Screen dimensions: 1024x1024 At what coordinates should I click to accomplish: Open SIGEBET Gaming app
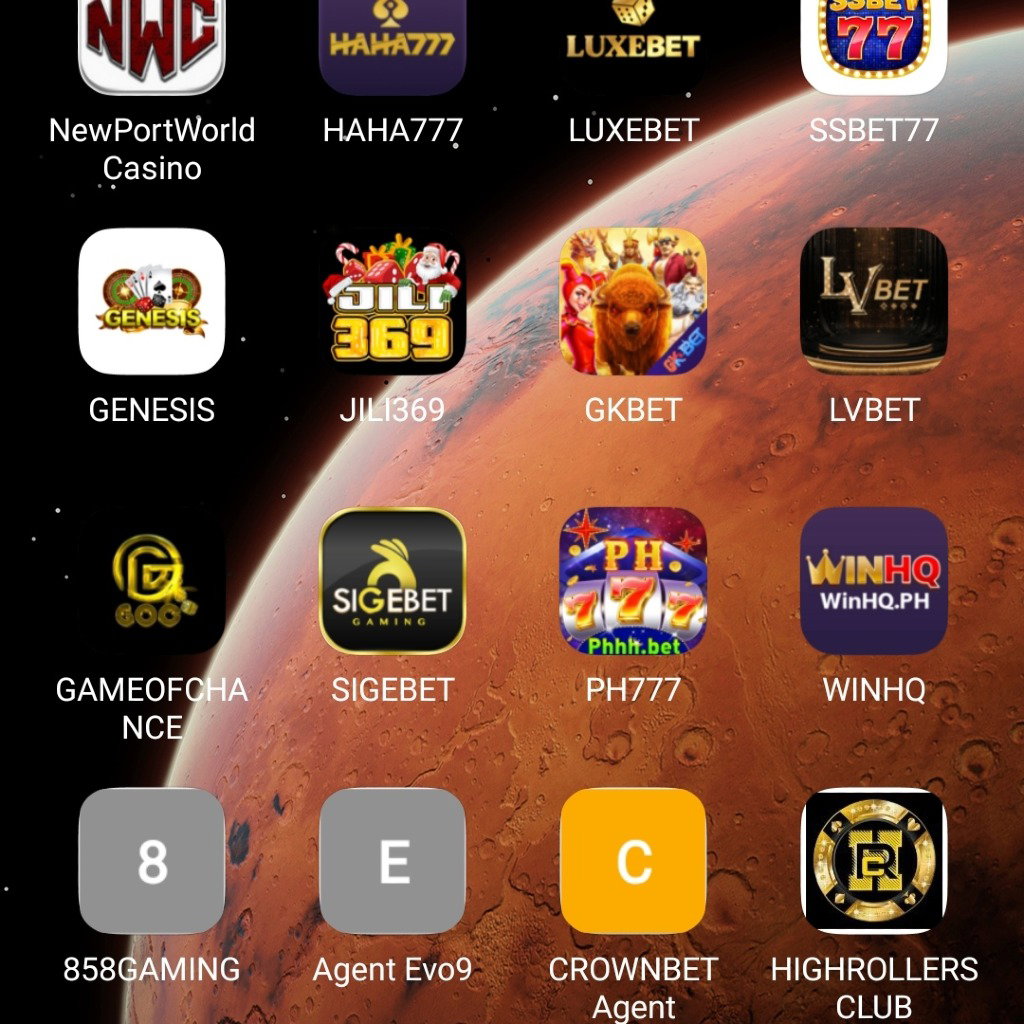pos(392,581)
